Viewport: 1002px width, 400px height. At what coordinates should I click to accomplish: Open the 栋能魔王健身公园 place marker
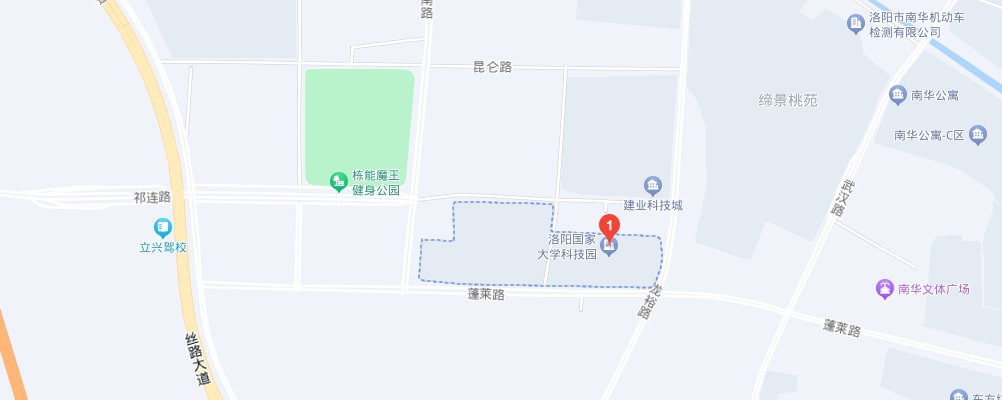click(x=339, y=180)
